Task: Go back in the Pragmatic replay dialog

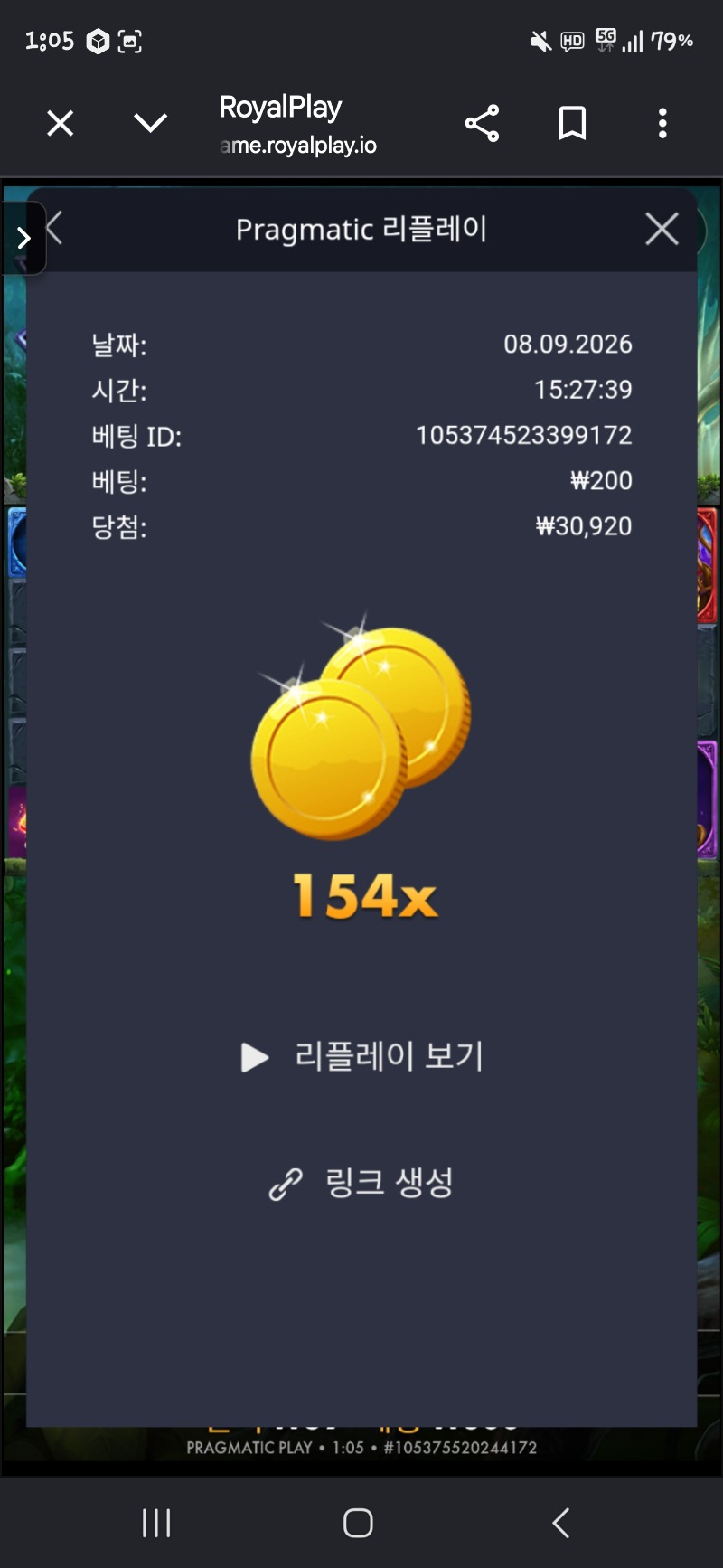Action: click(55, 228)
